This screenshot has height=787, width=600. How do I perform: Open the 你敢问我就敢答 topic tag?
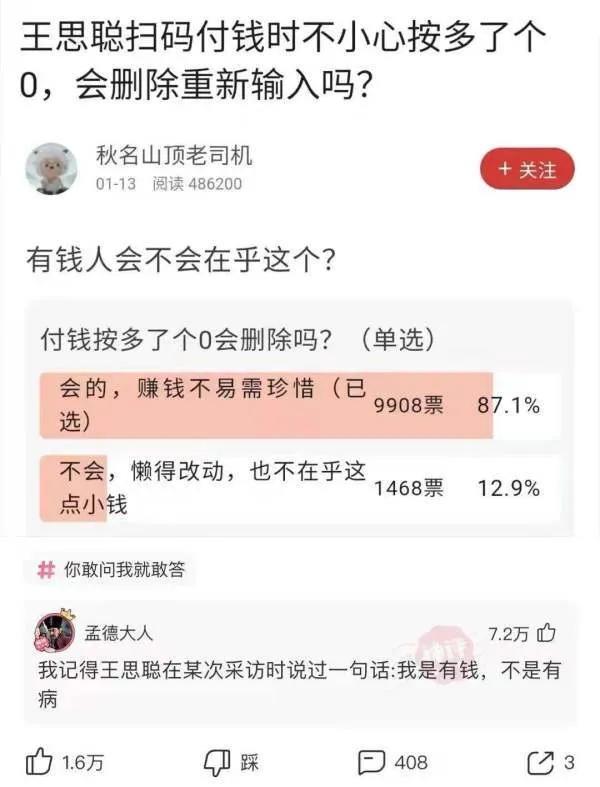point(110,571)
